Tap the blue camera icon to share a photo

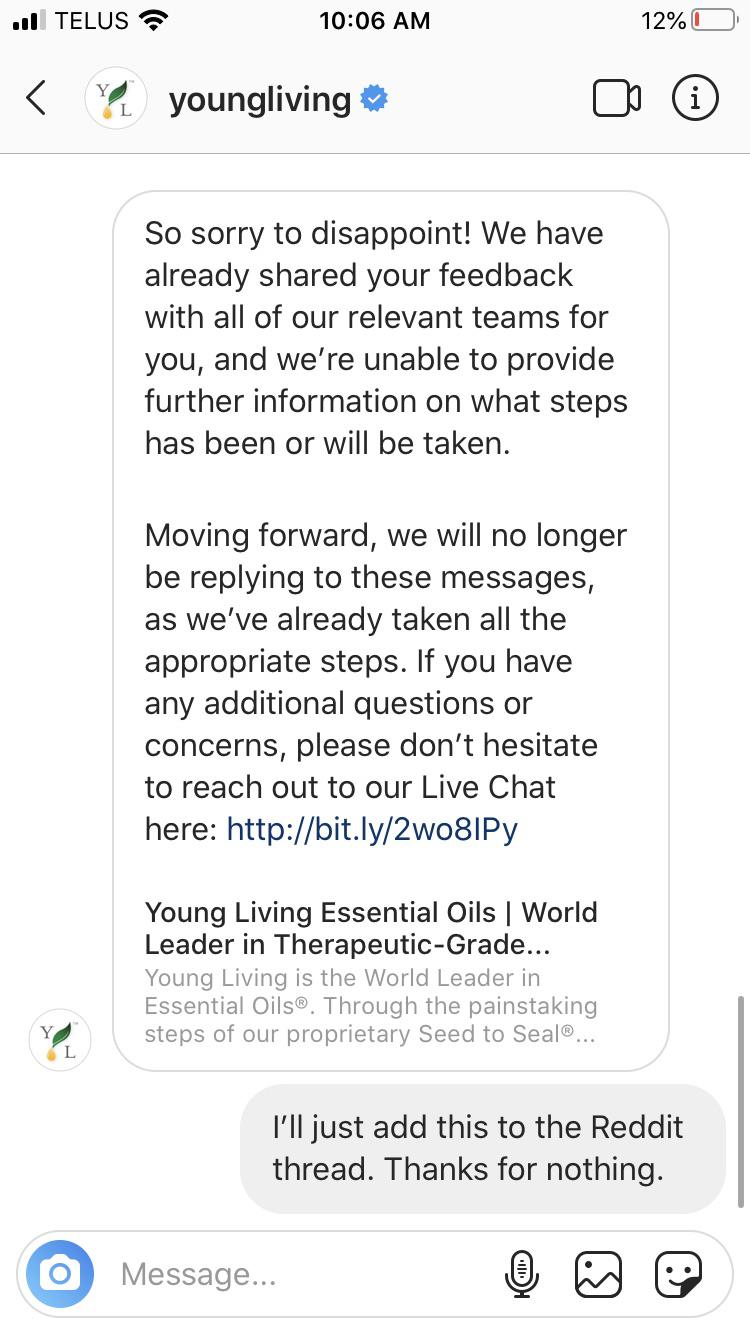(59, 1273)
